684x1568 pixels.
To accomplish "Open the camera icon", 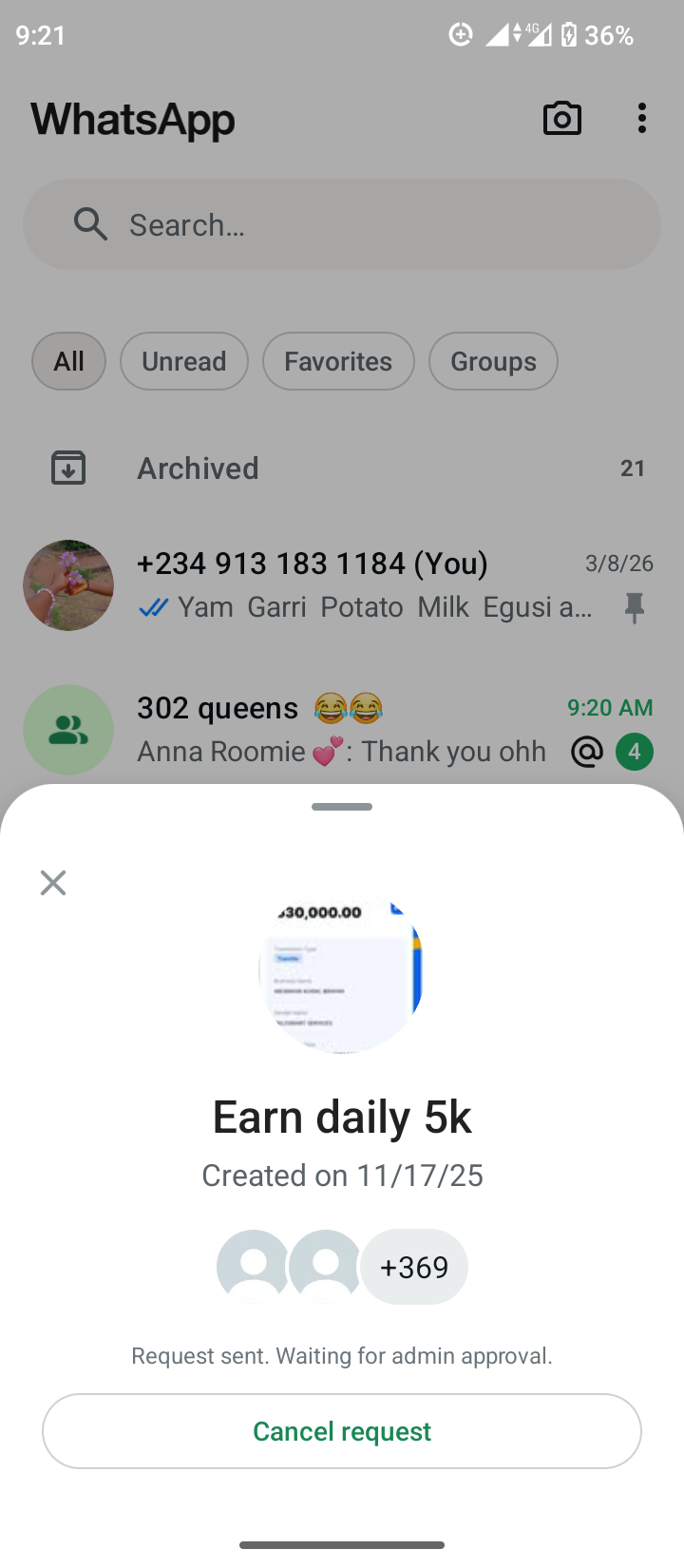I will pyautogui.click(x=561, y=119).
